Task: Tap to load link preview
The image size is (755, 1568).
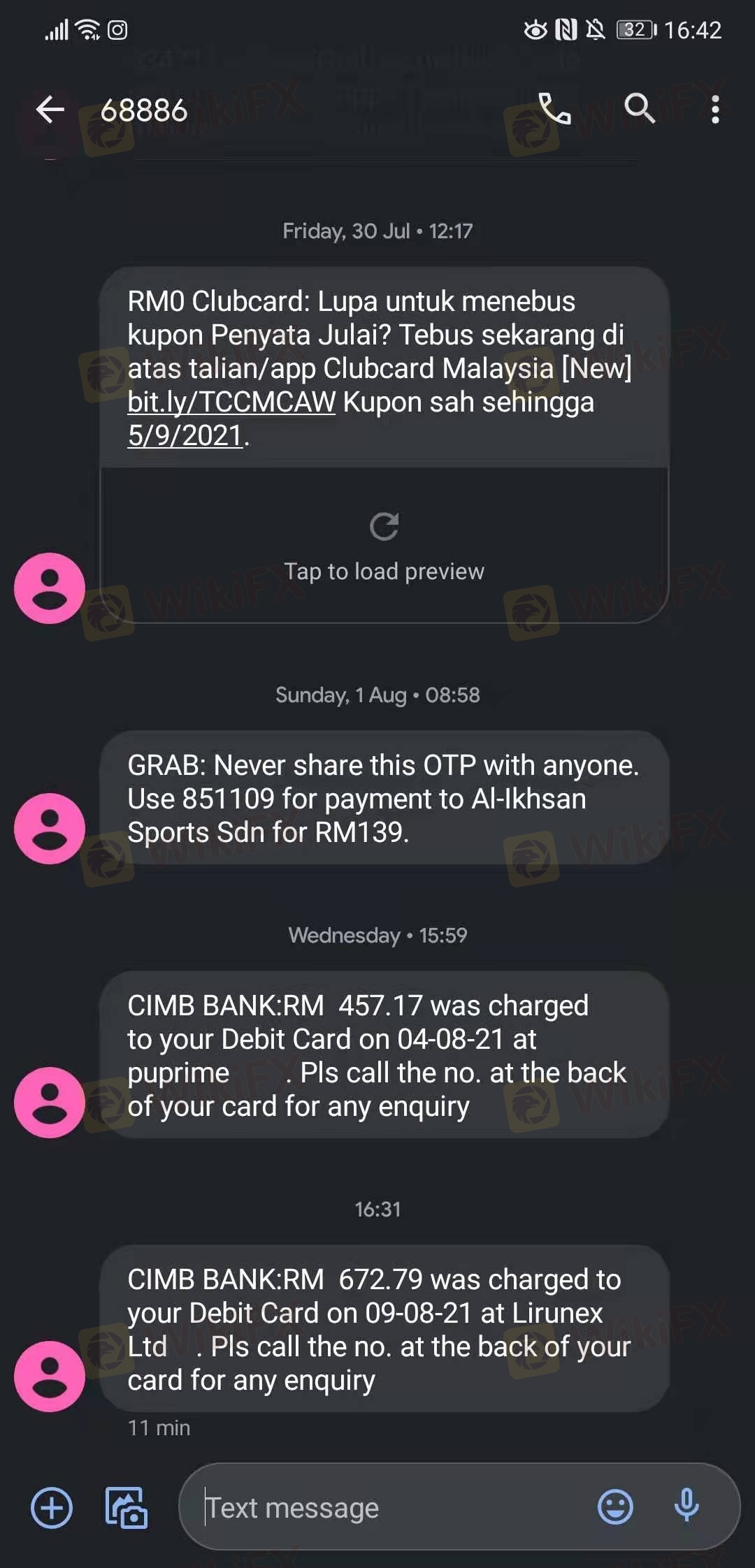Action: [384, 546]
